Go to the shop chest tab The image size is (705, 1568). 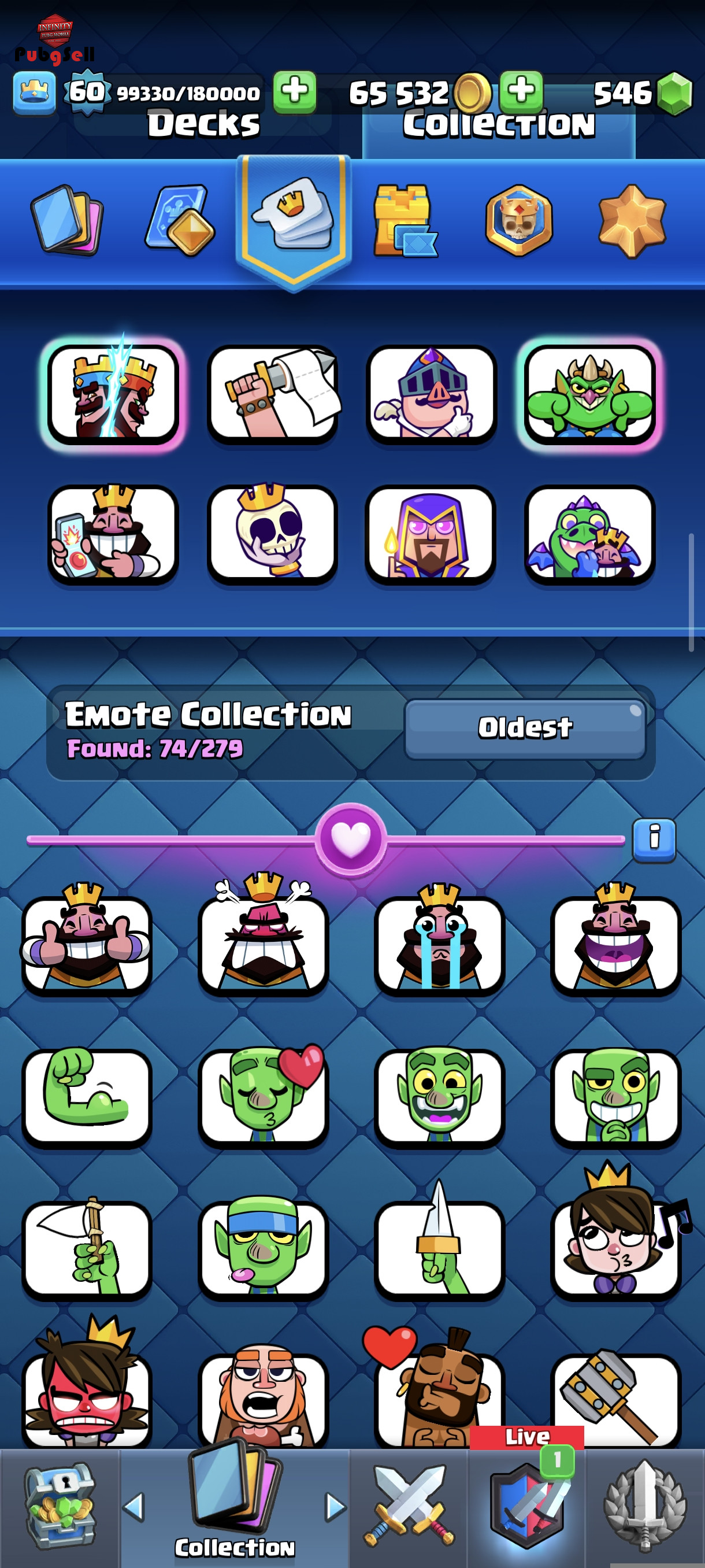pyautogui.click(x=60, y=1507)
